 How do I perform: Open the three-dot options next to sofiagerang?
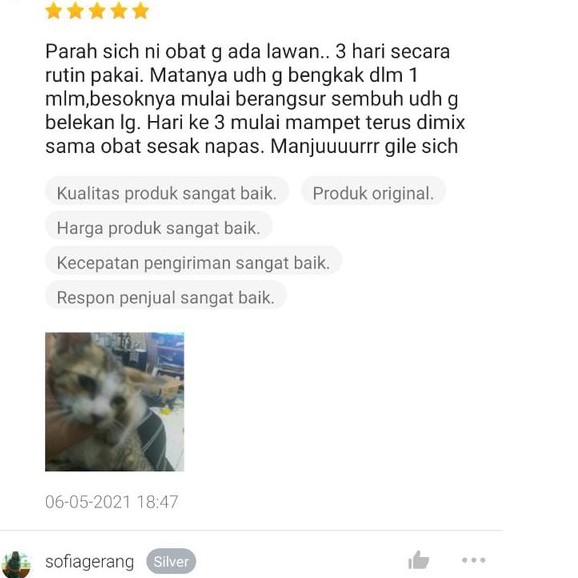[x=474, y=560]
